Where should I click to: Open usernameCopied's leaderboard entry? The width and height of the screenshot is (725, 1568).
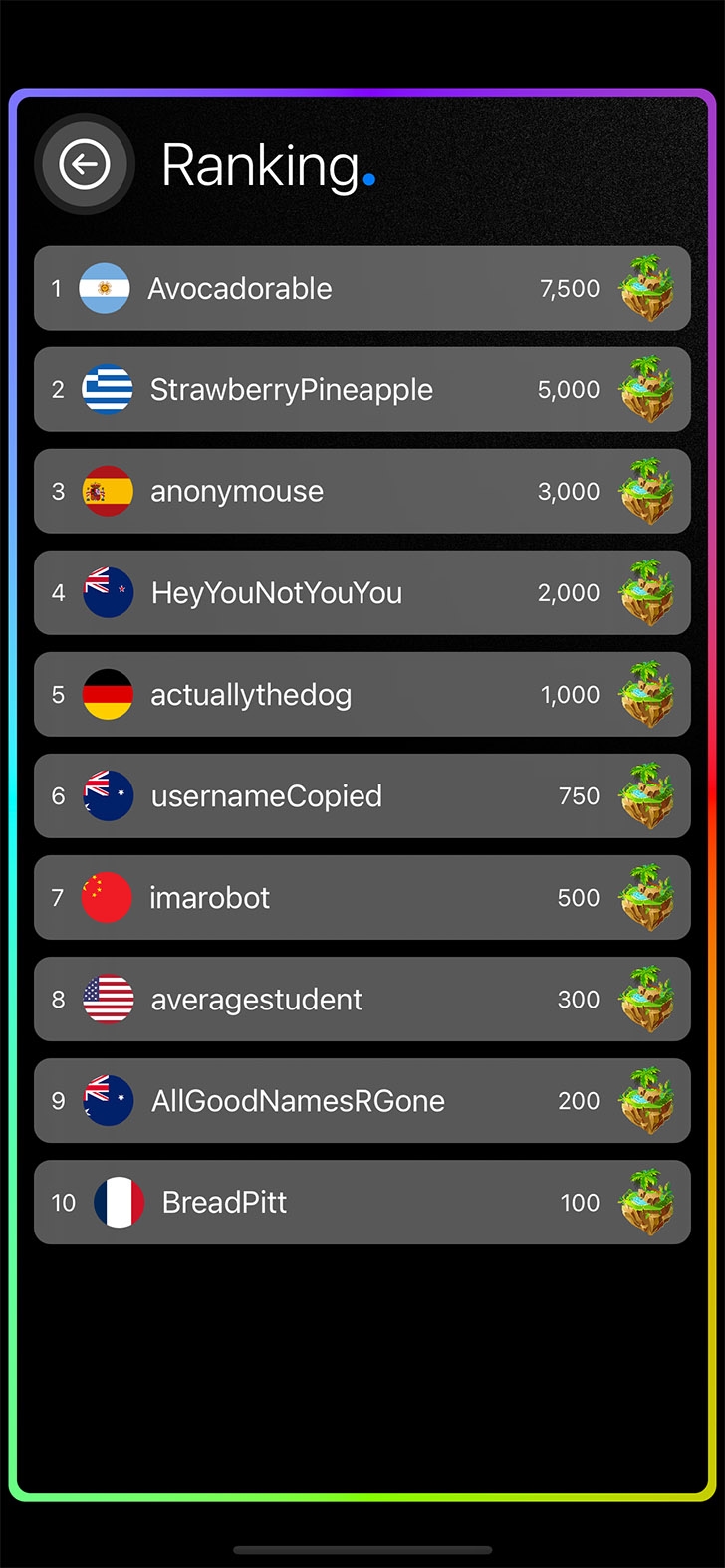click(362, 796)
